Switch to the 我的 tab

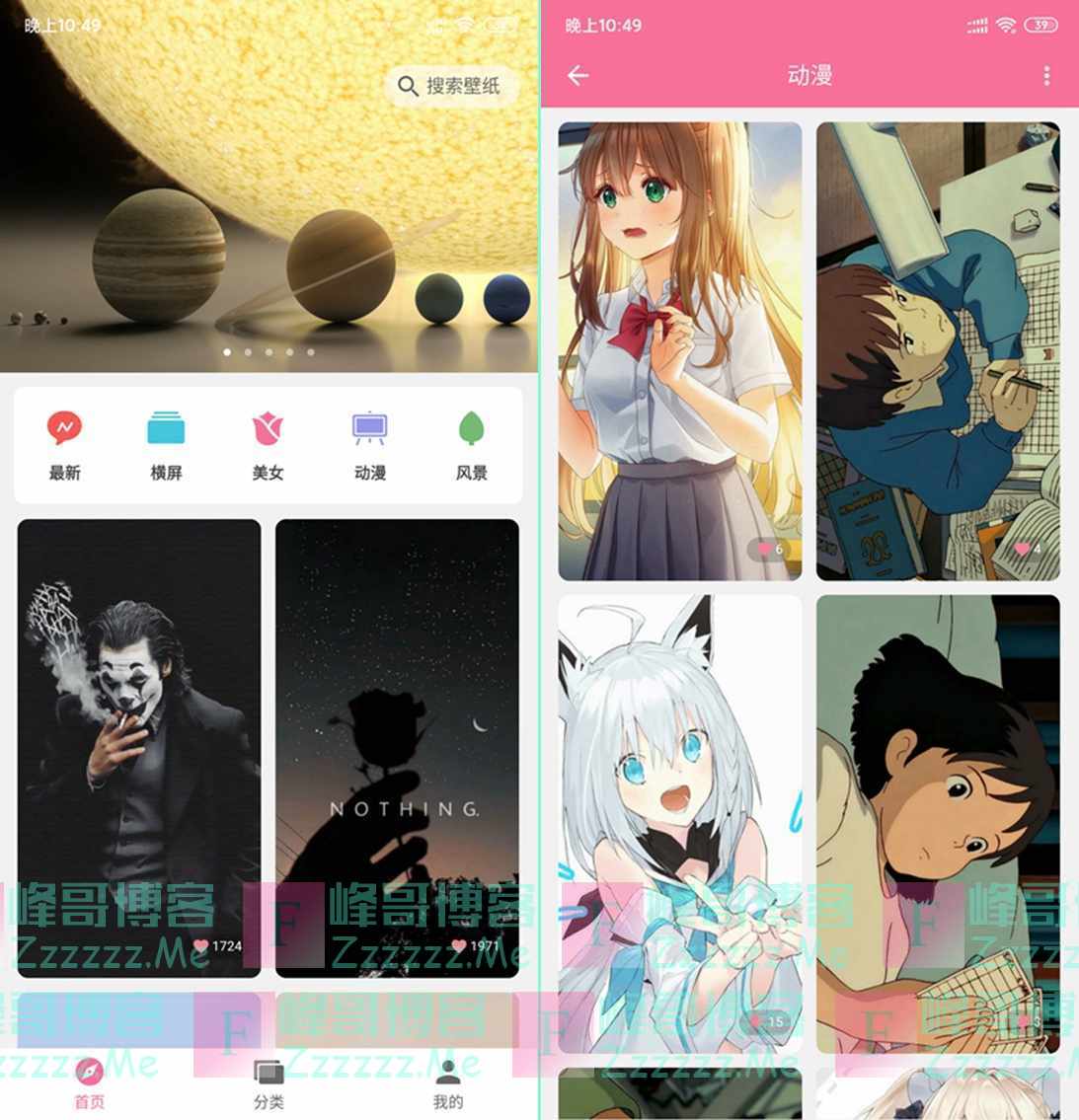click(x=447, y=1083)
